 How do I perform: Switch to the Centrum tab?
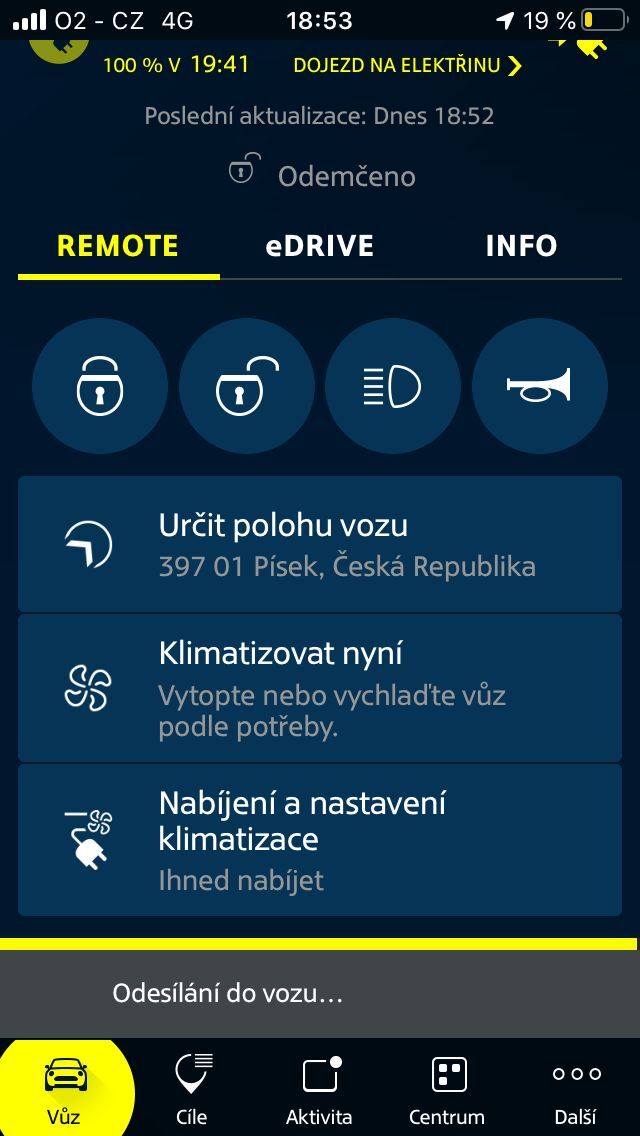click(447, 1090)
